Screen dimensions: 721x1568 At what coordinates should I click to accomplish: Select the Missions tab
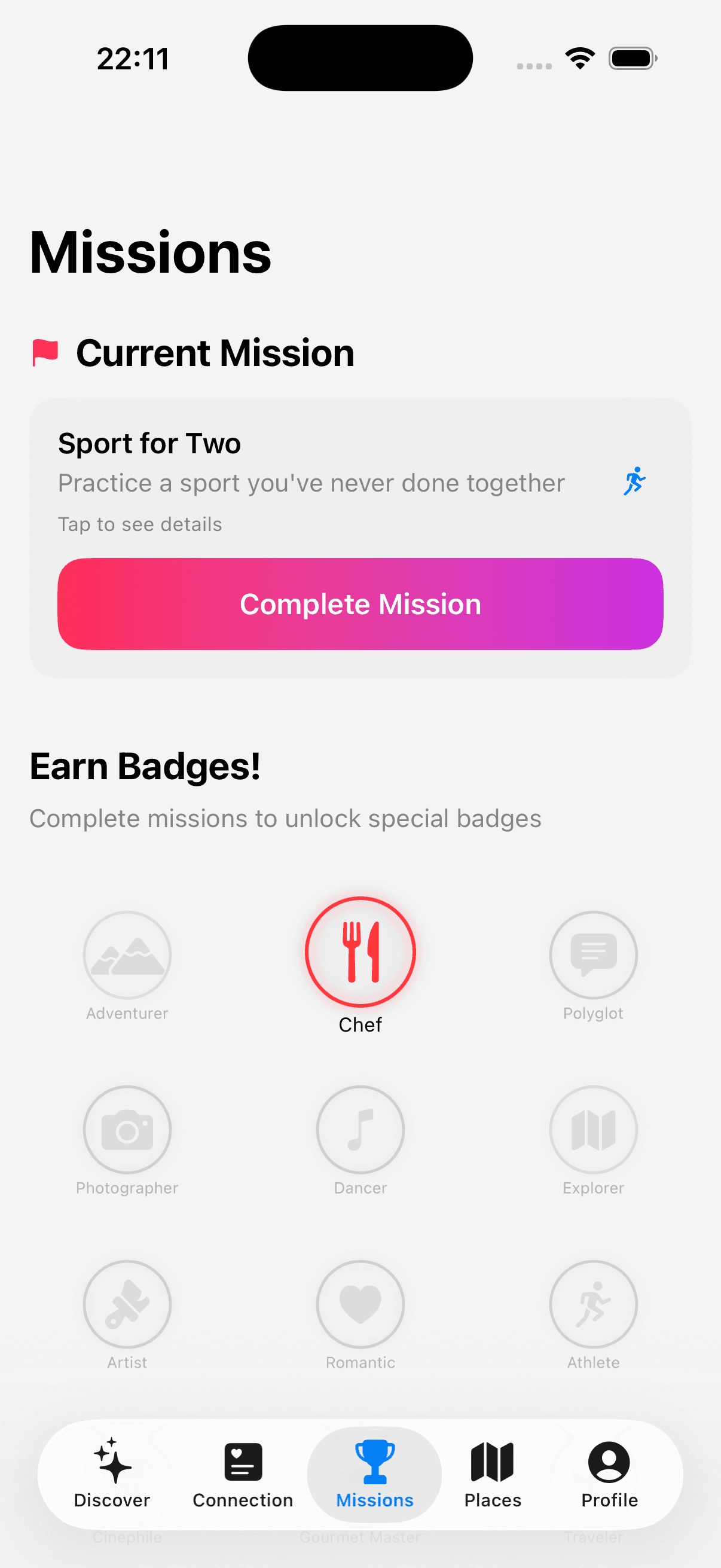point(375,1474)
